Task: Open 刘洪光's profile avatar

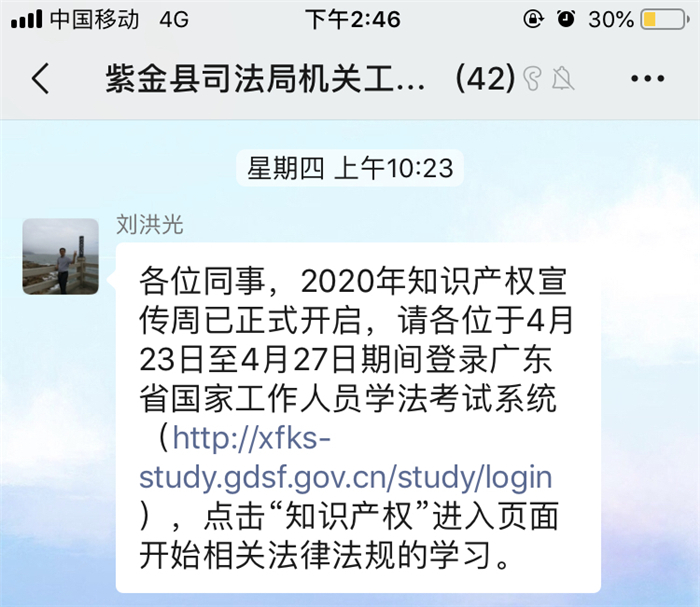Action: tap(61, 257)
